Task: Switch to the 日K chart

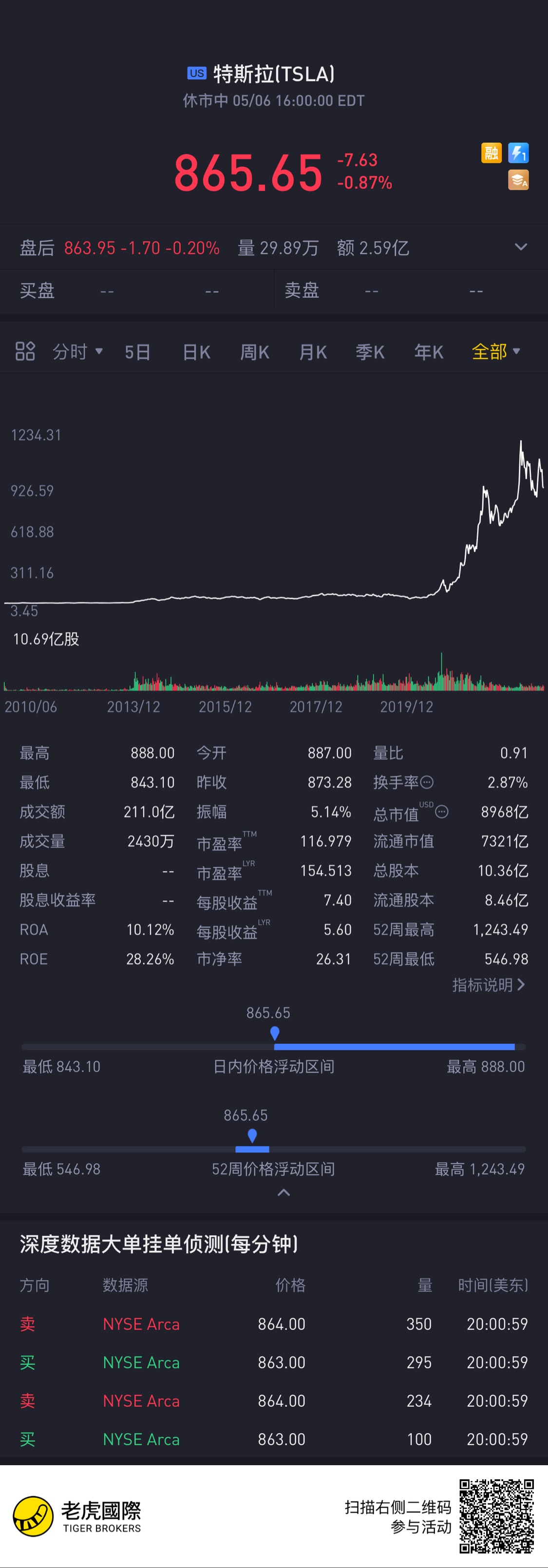Action: [196, 352]
